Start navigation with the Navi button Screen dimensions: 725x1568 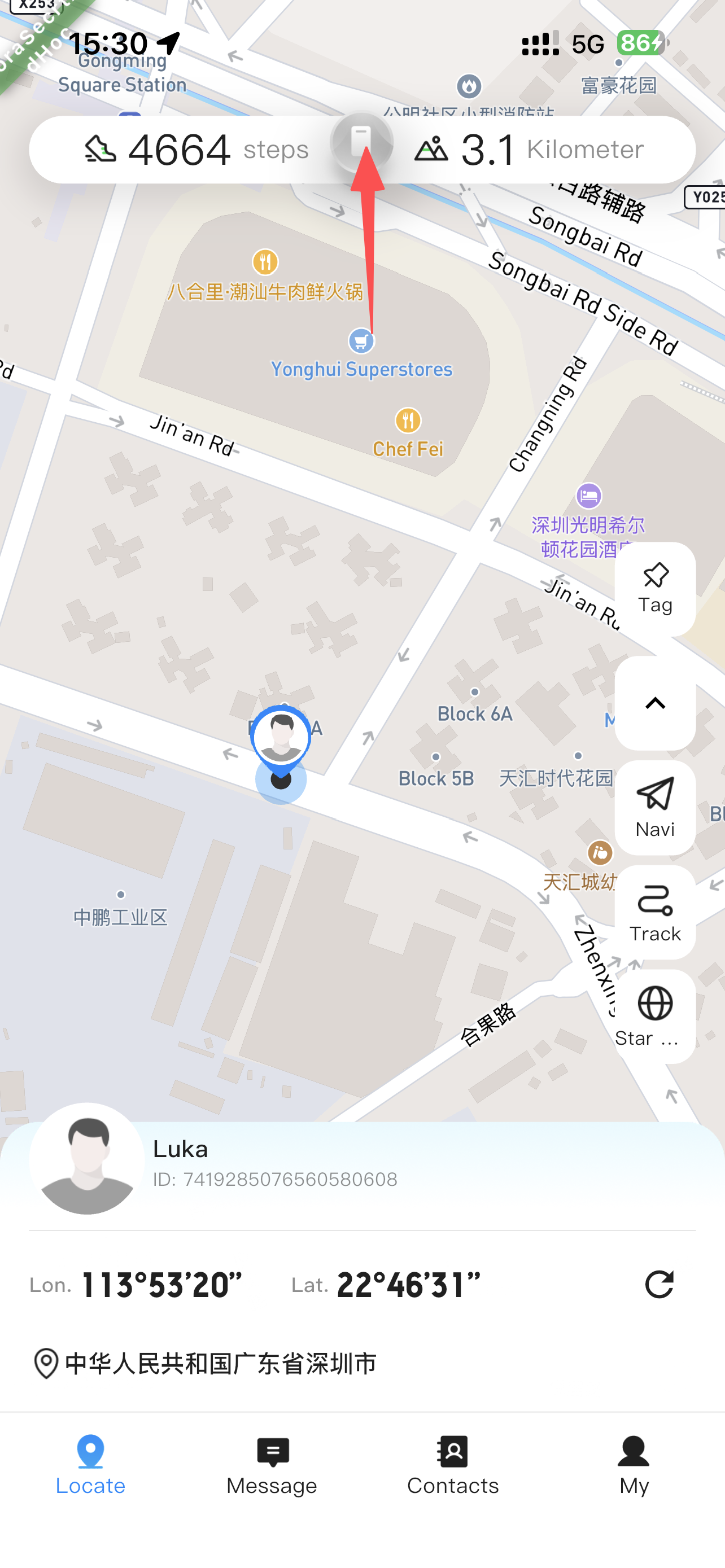655,807
